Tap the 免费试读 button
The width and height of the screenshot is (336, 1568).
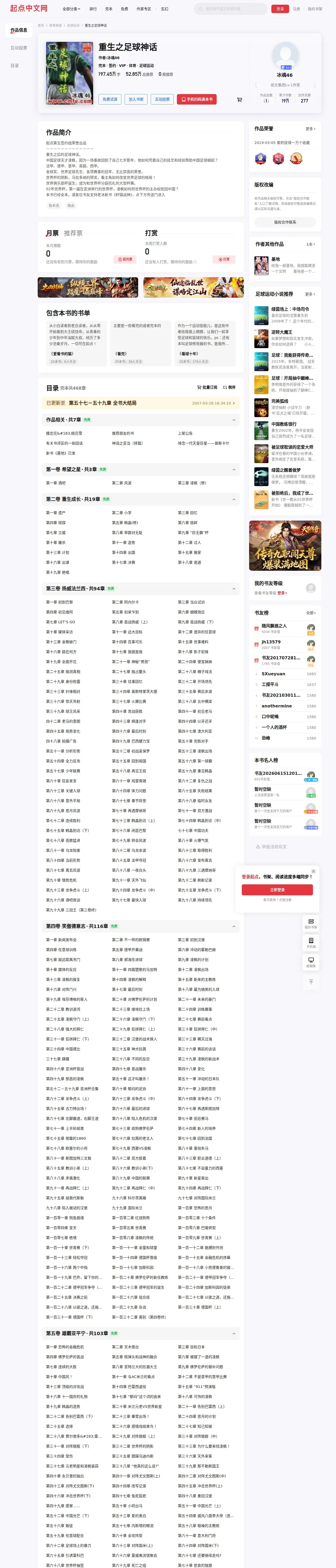tap(110, 99)
